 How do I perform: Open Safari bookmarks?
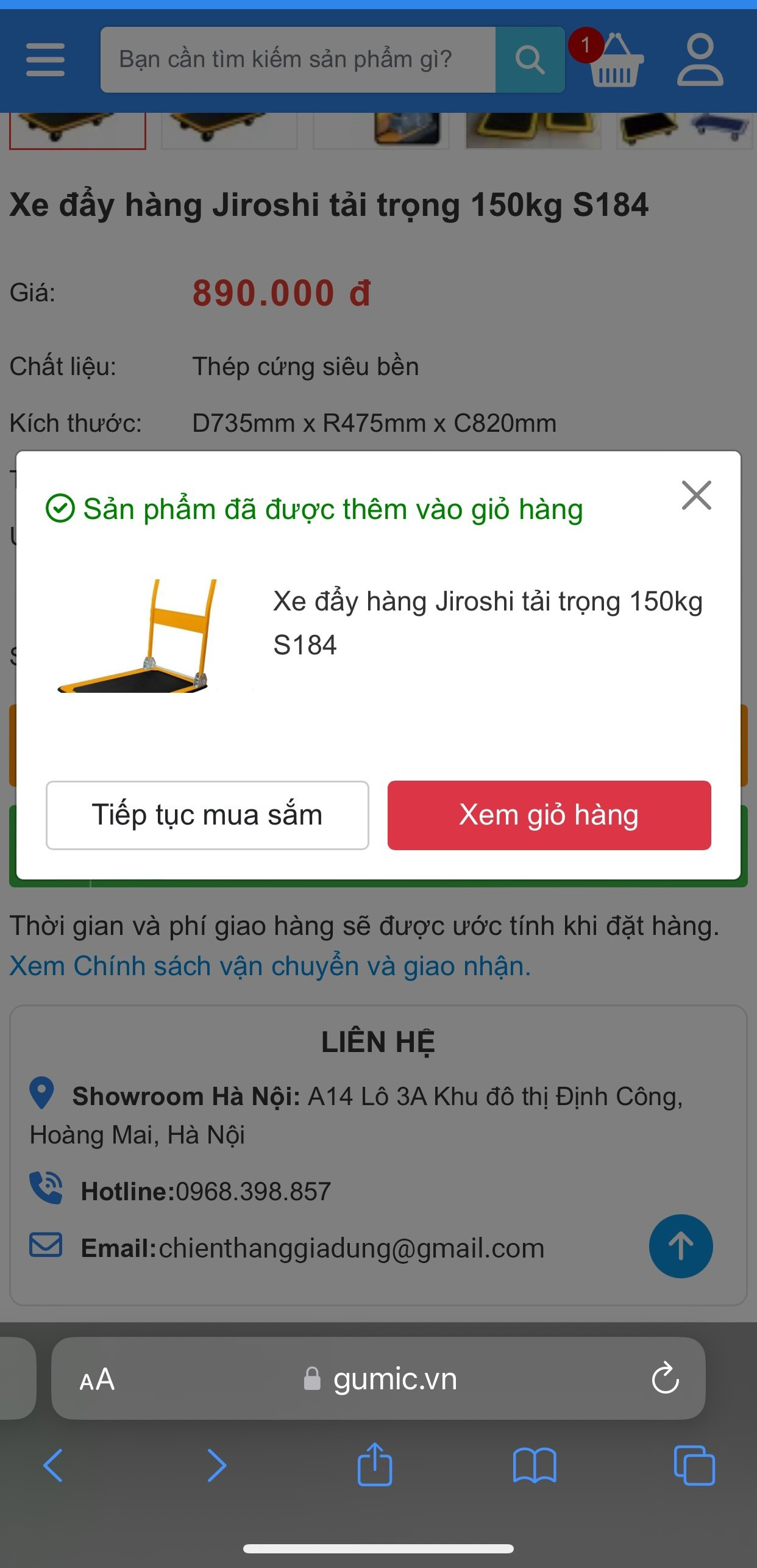coord(535,1466)
